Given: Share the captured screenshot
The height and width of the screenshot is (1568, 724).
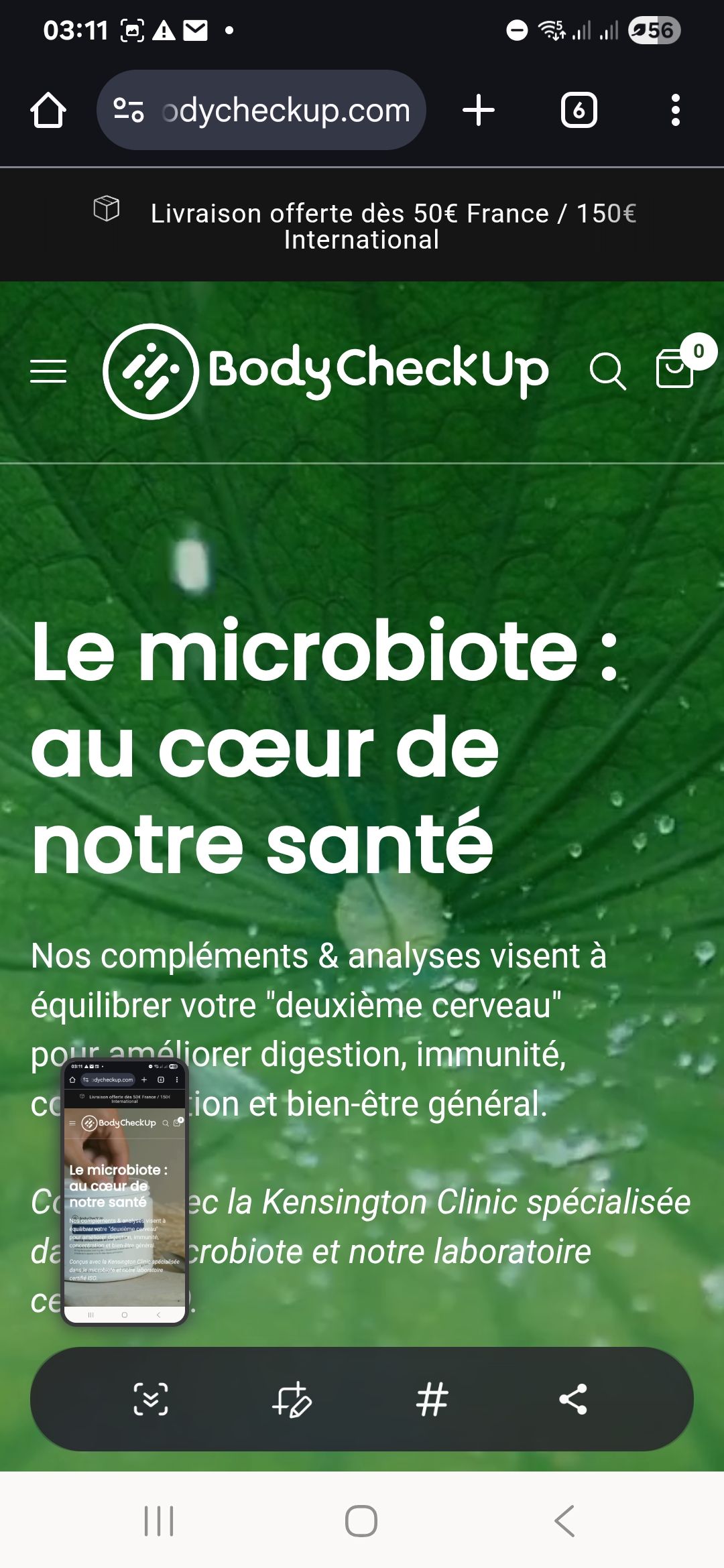Looking at the screenshot, I should point(572,1399).
